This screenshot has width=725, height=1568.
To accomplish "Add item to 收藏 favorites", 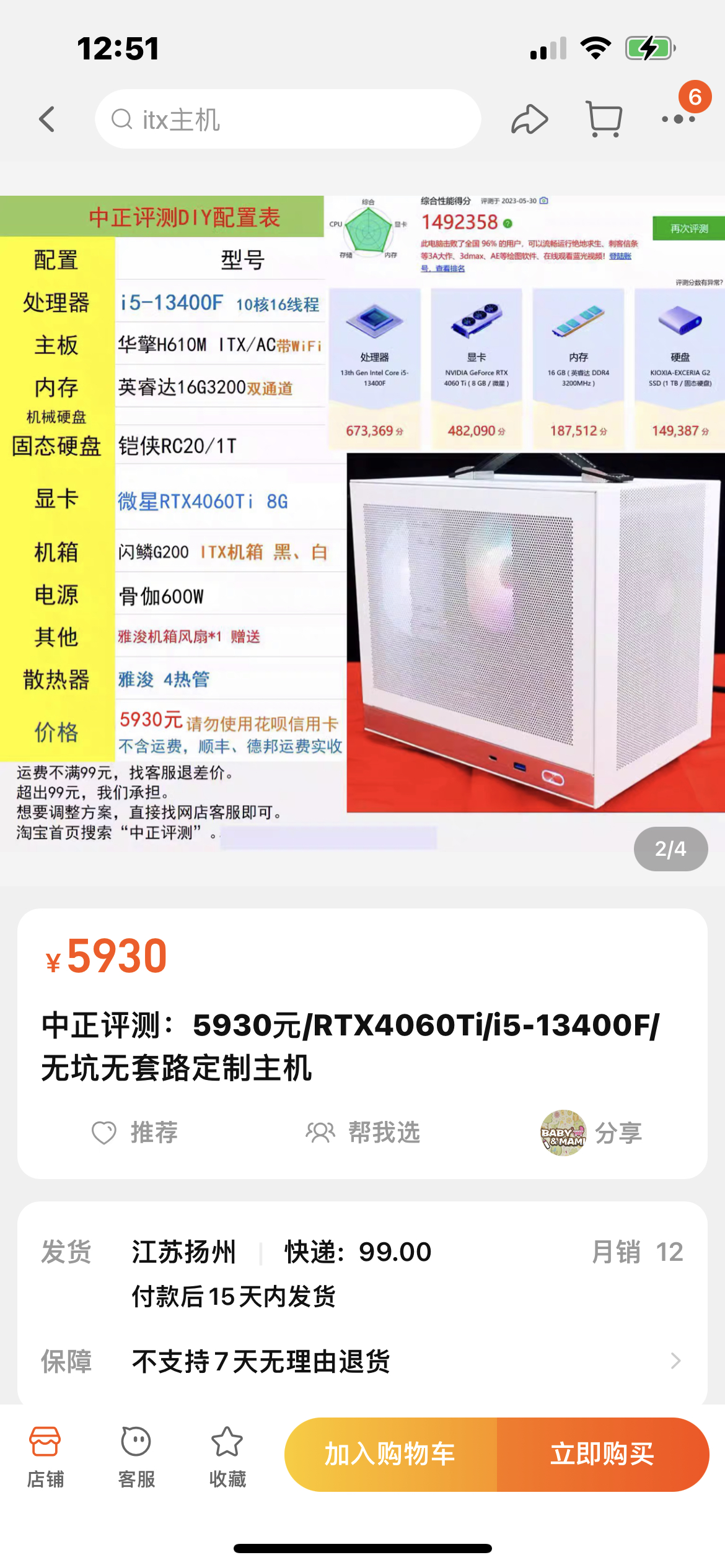I will tap(227, 1455).
